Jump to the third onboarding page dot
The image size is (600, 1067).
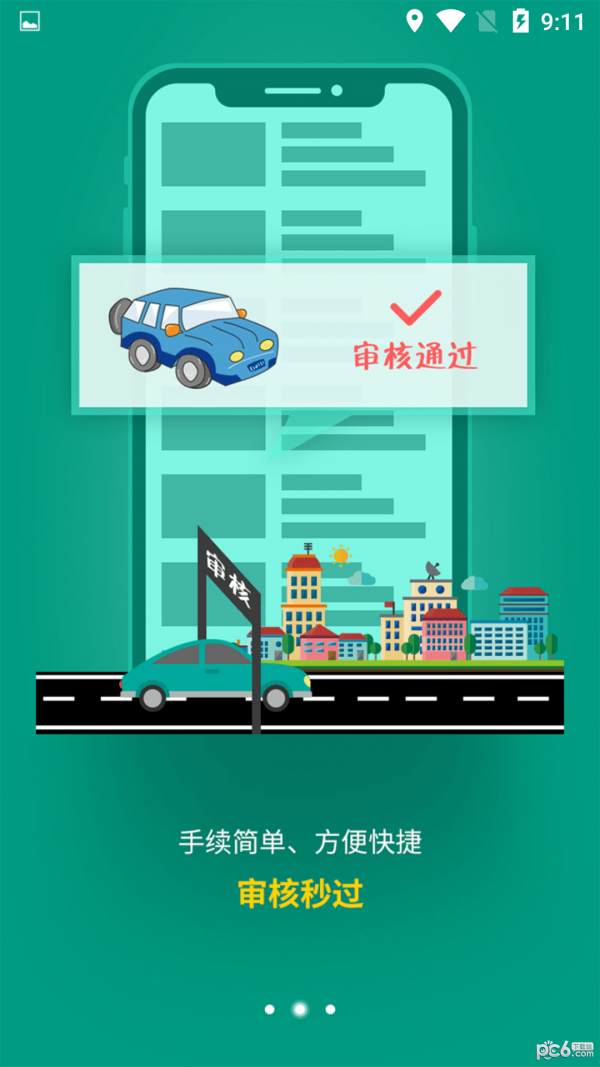[331, 1009]
